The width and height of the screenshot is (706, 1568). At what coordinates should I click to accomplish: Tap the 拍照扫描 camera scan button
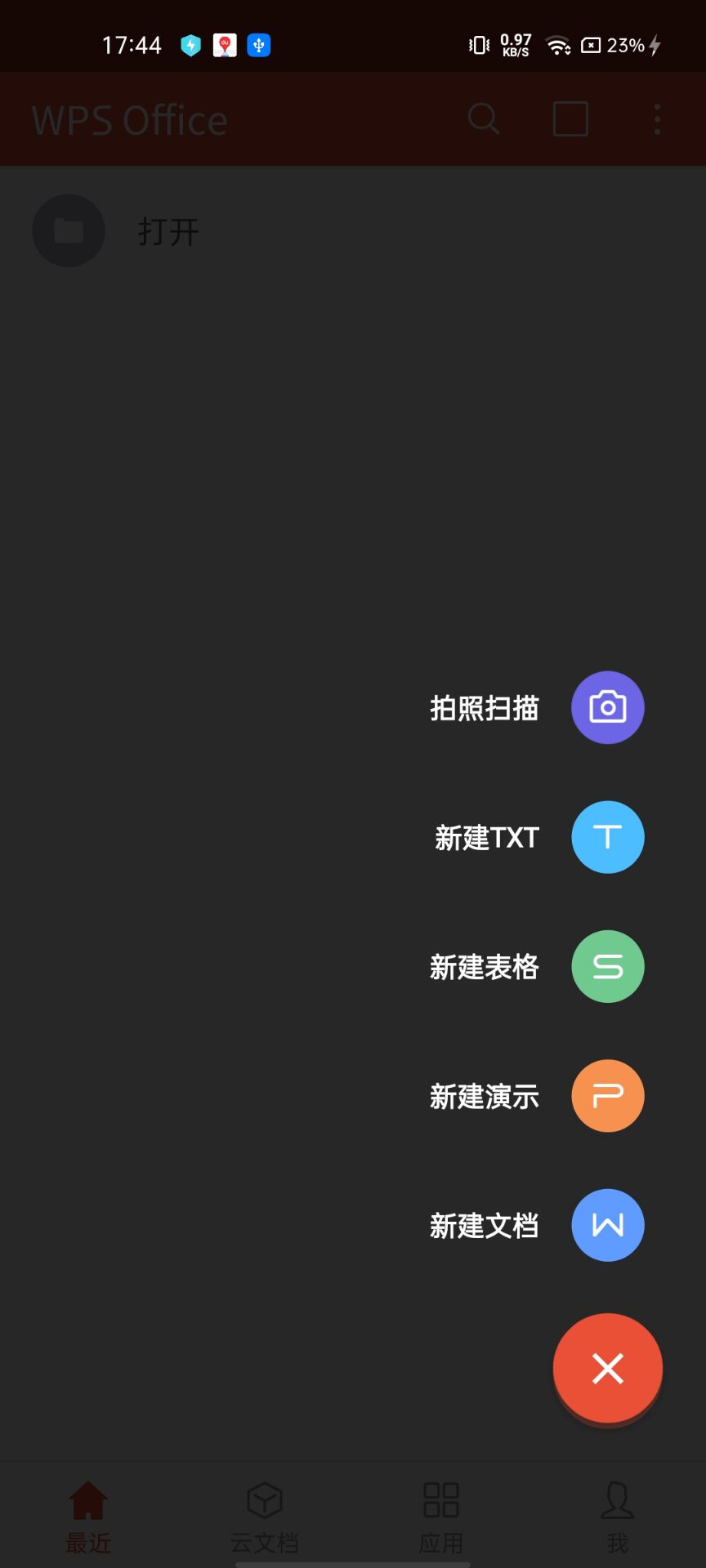(607, 707)
